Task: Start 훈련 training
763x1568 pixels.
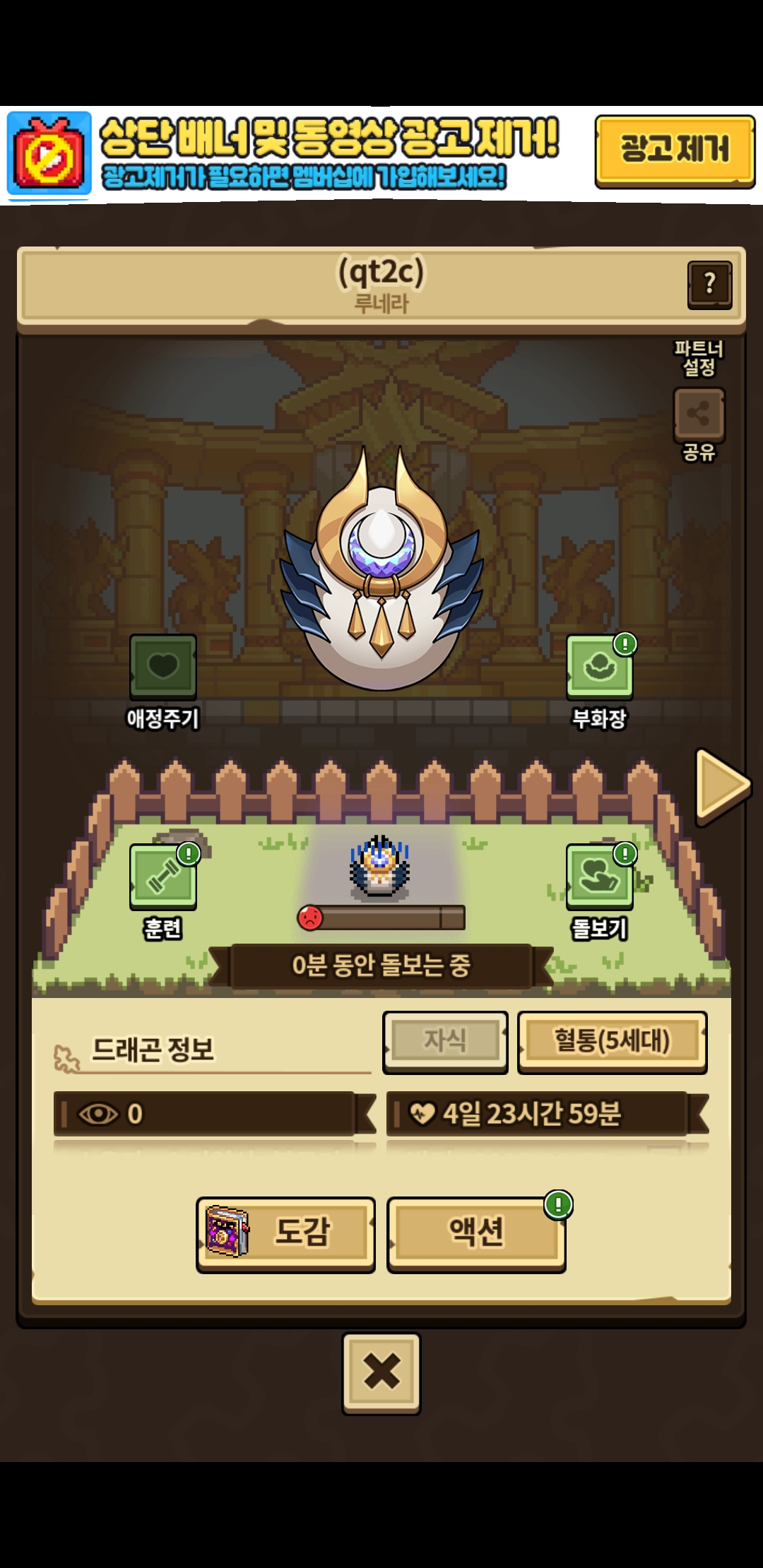Action: pyautogui.click(x=162, y=877)
